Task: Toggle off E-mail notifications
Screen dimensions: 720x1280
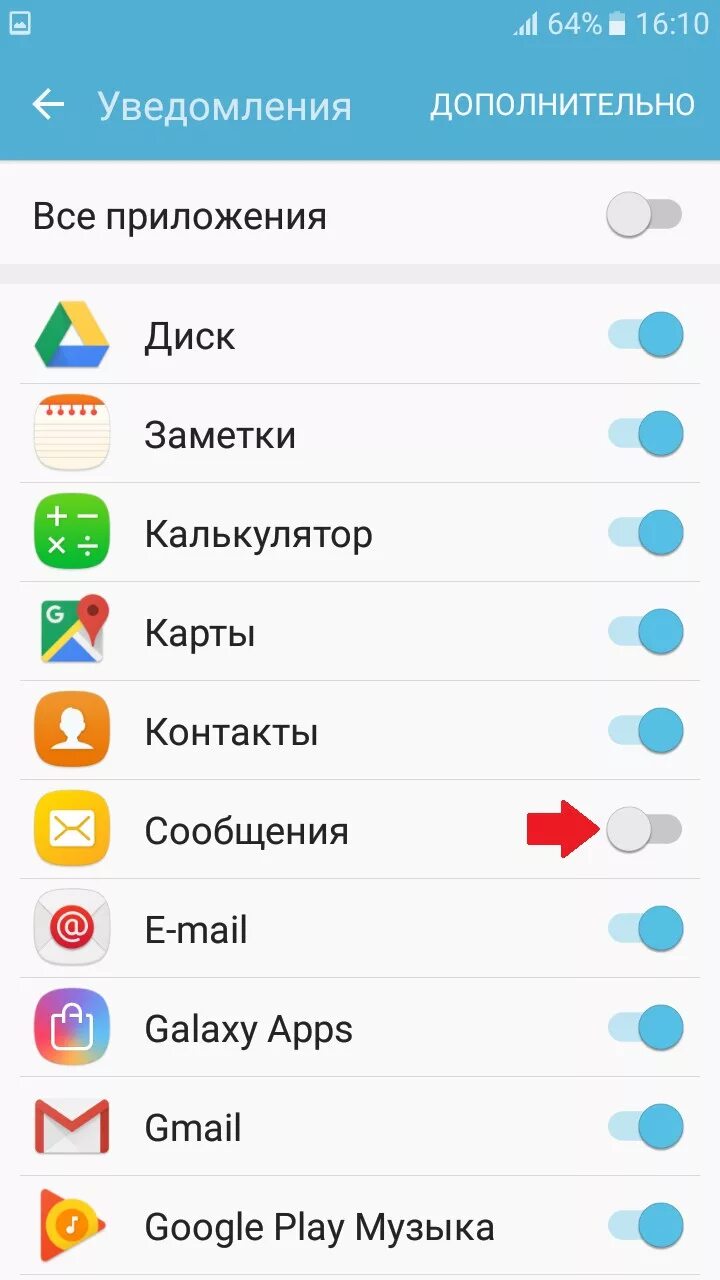Action: 645,929
